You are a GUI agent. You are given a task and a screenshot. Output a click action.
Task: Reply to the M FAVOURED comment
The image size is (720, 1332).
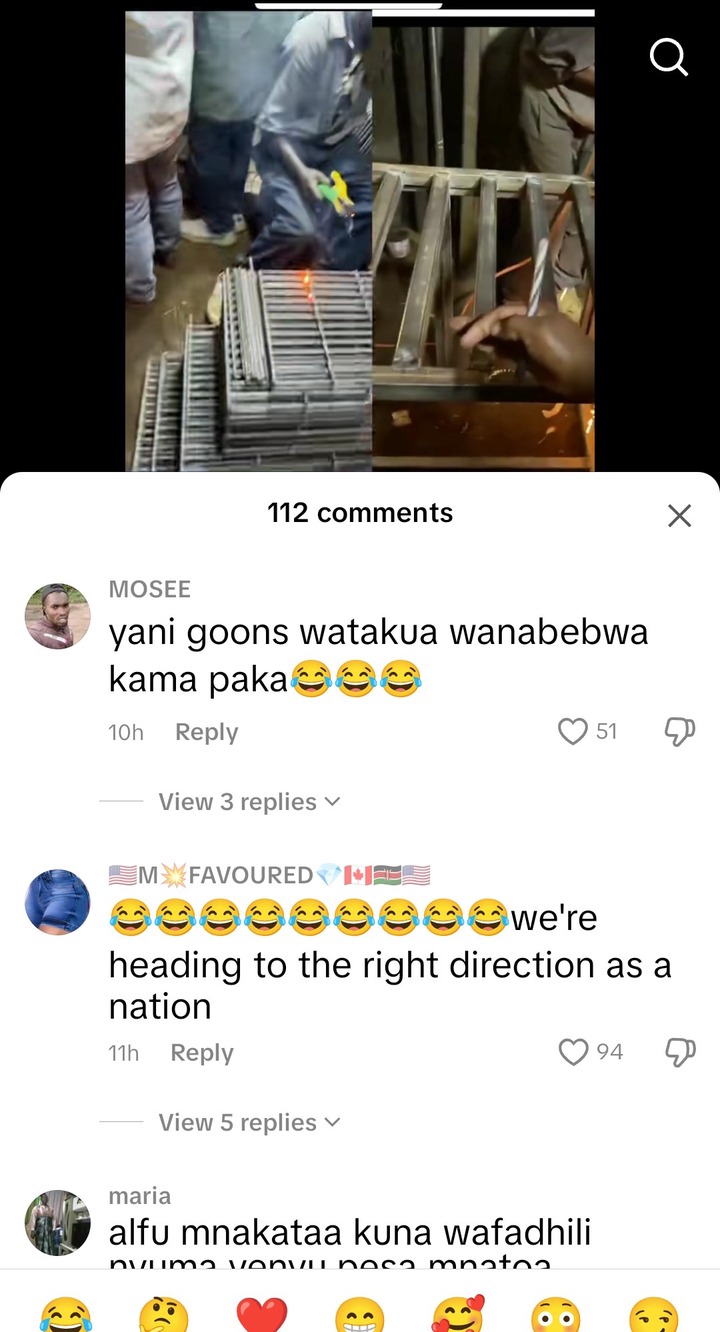coord(201,1053)
